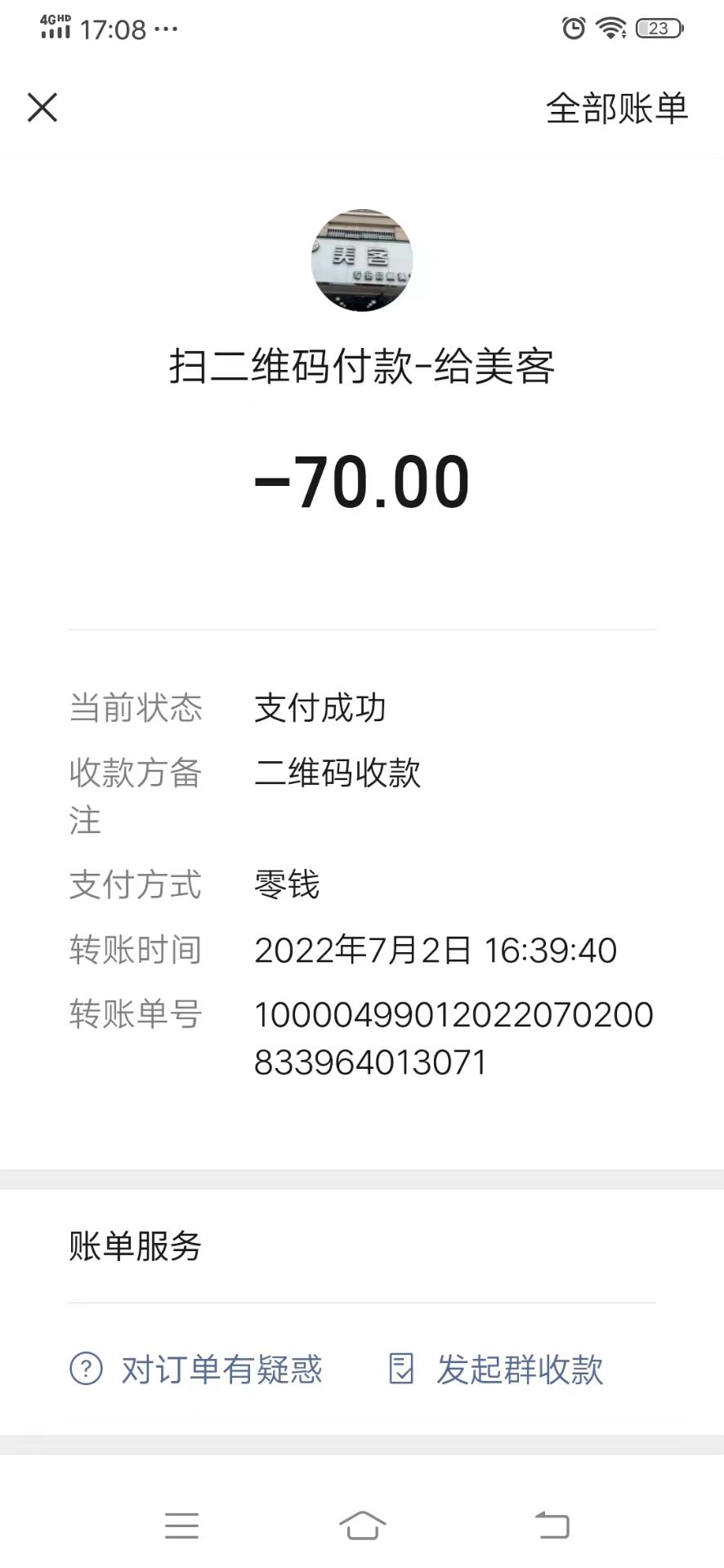Open the 美客 merchant avatar
Image resolution: width=724 pixels, height=1568 pixels.
coord(362,260)
